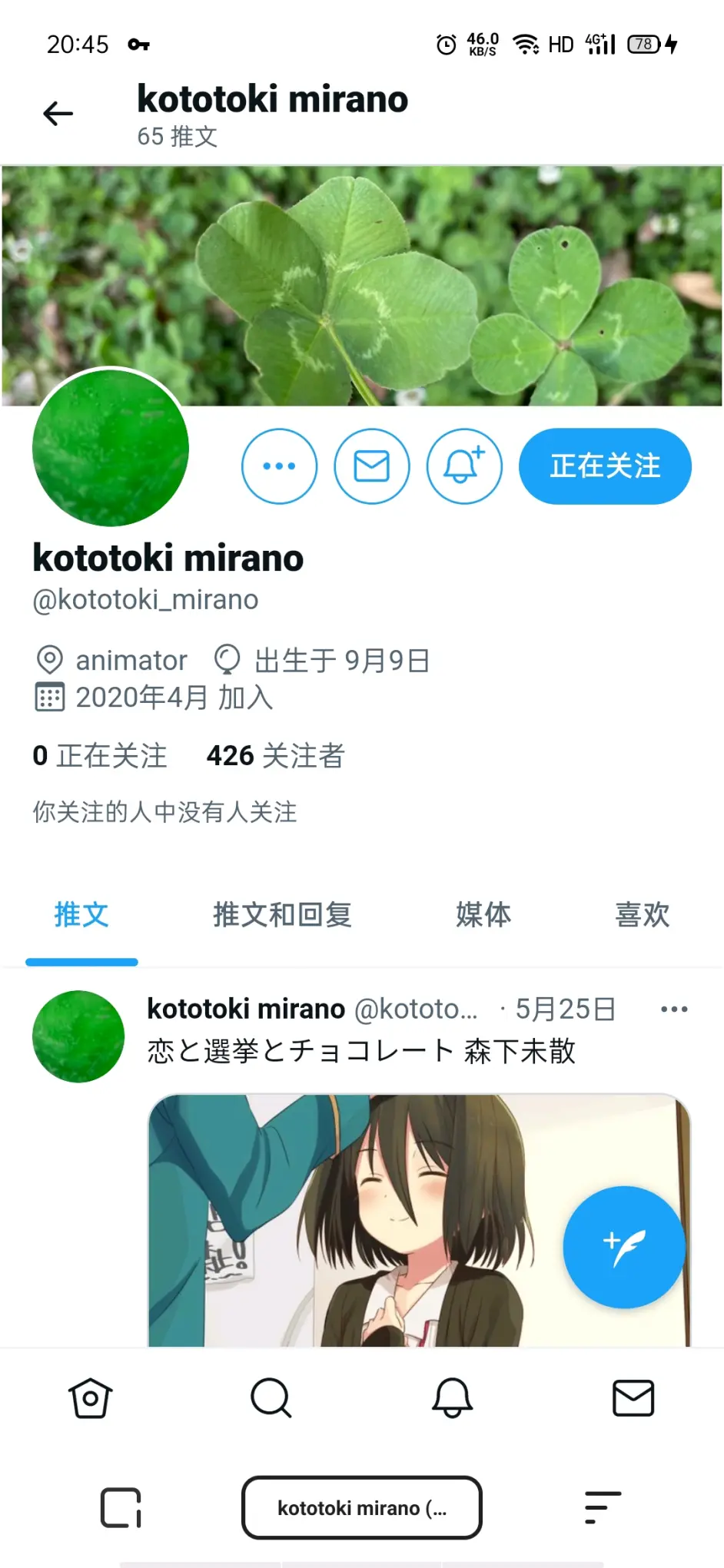Tap the 正在关注 button to unfollow
Image resolution: width=724 pixels, height=1568 pixels.
pyautogui.click(x=605, y=466)
